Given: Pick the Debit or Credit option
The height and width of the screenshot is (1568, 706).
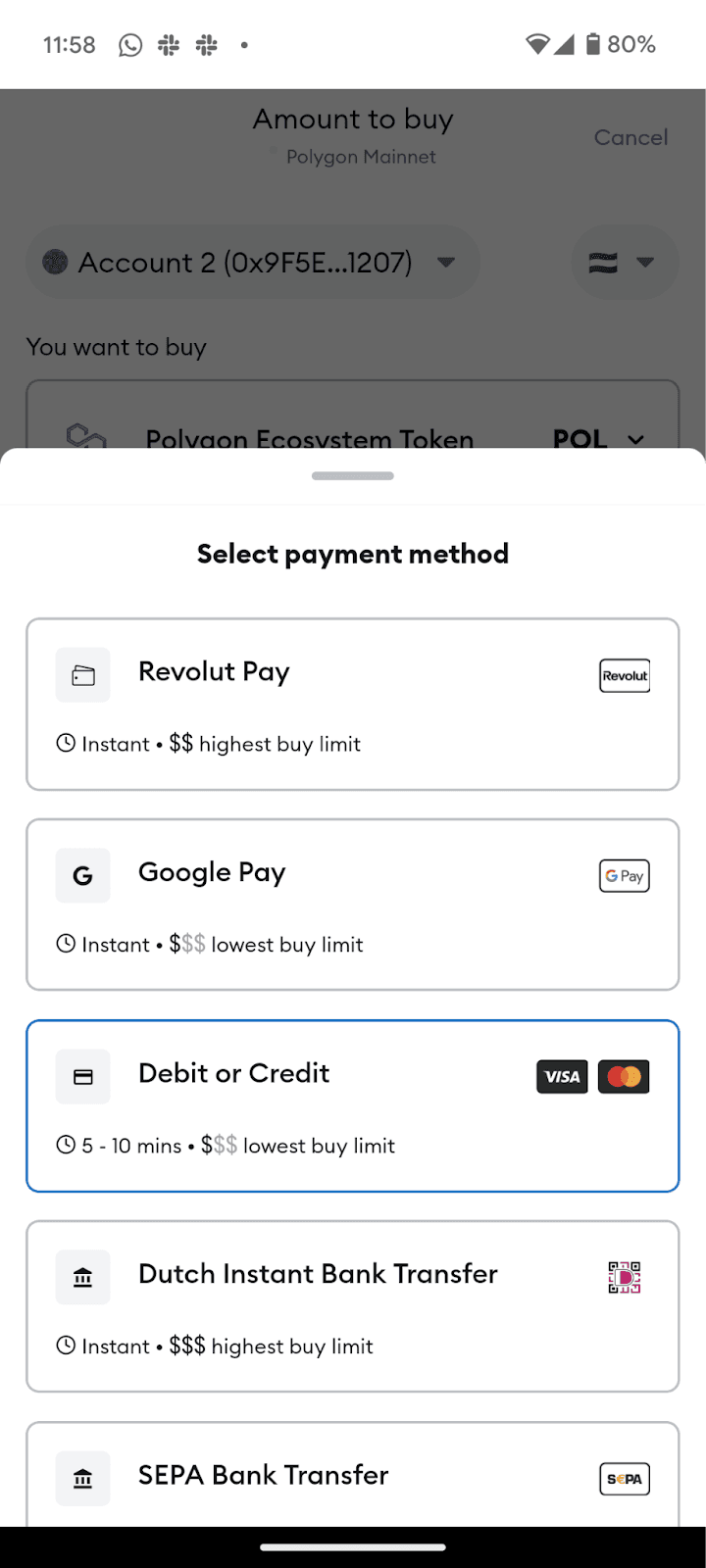Looking at the screenshot, I should tap(352, 1105).
